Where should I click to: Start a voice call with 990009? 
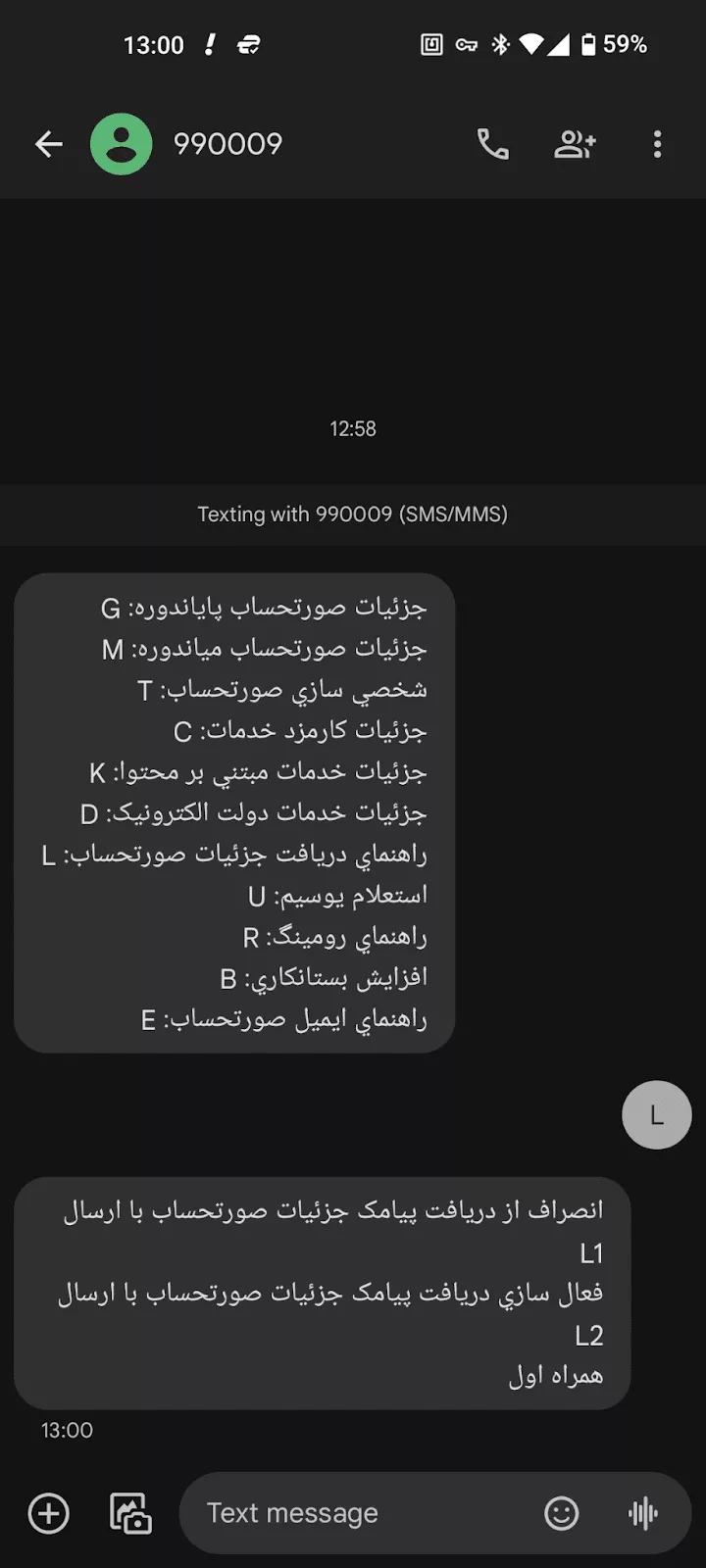pos(493,144)
